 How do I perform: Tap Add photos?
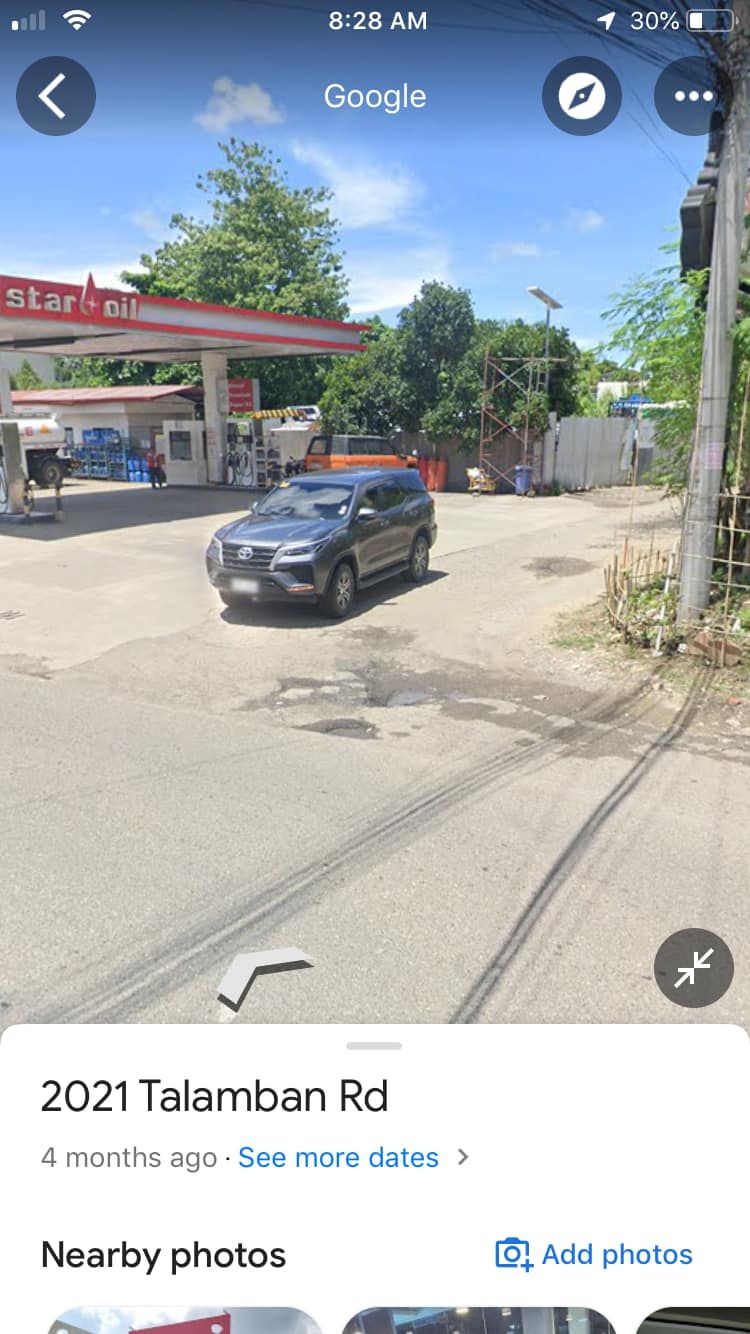594,1254
